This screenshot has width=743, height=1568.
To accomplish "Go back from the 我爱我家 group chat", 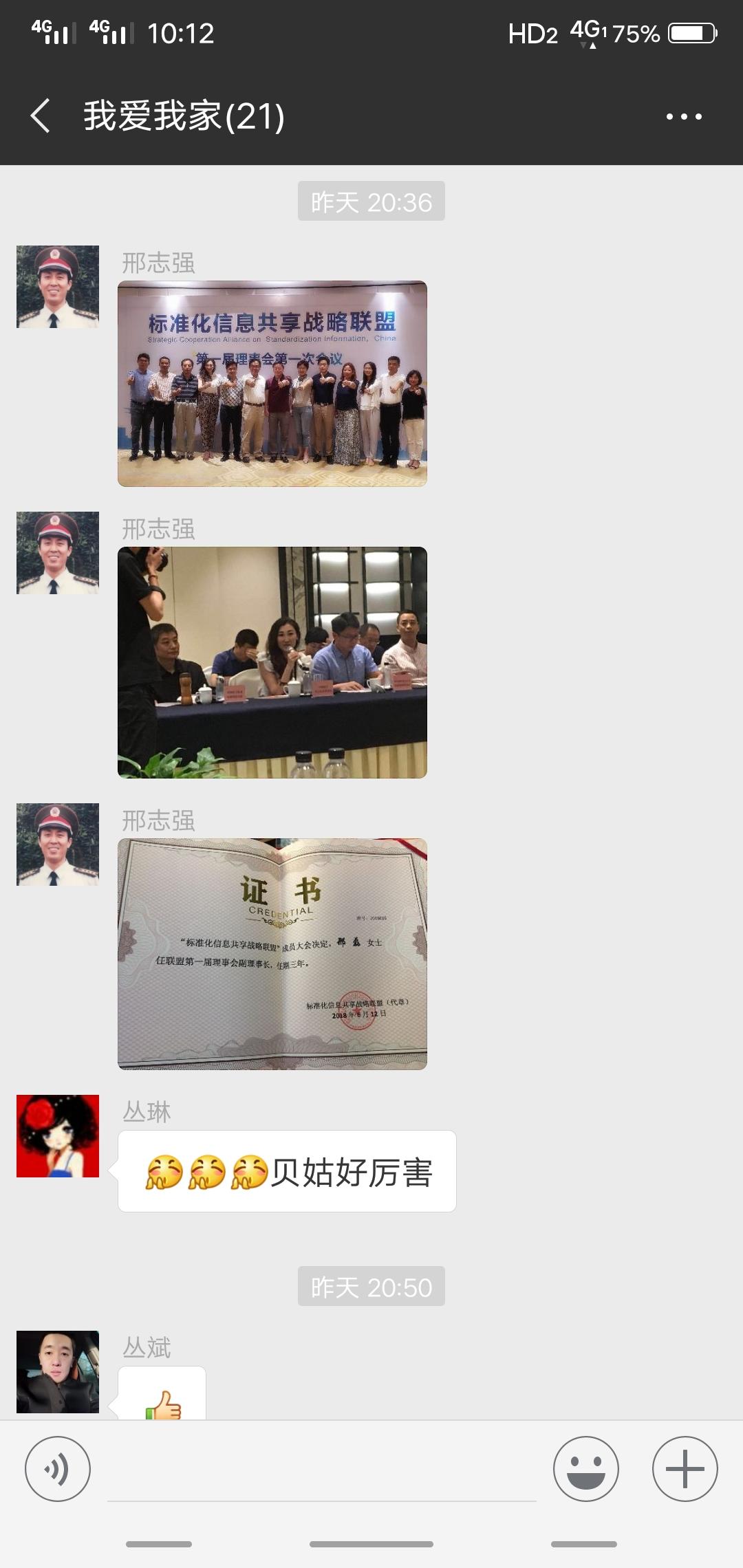I will (40, 116).
